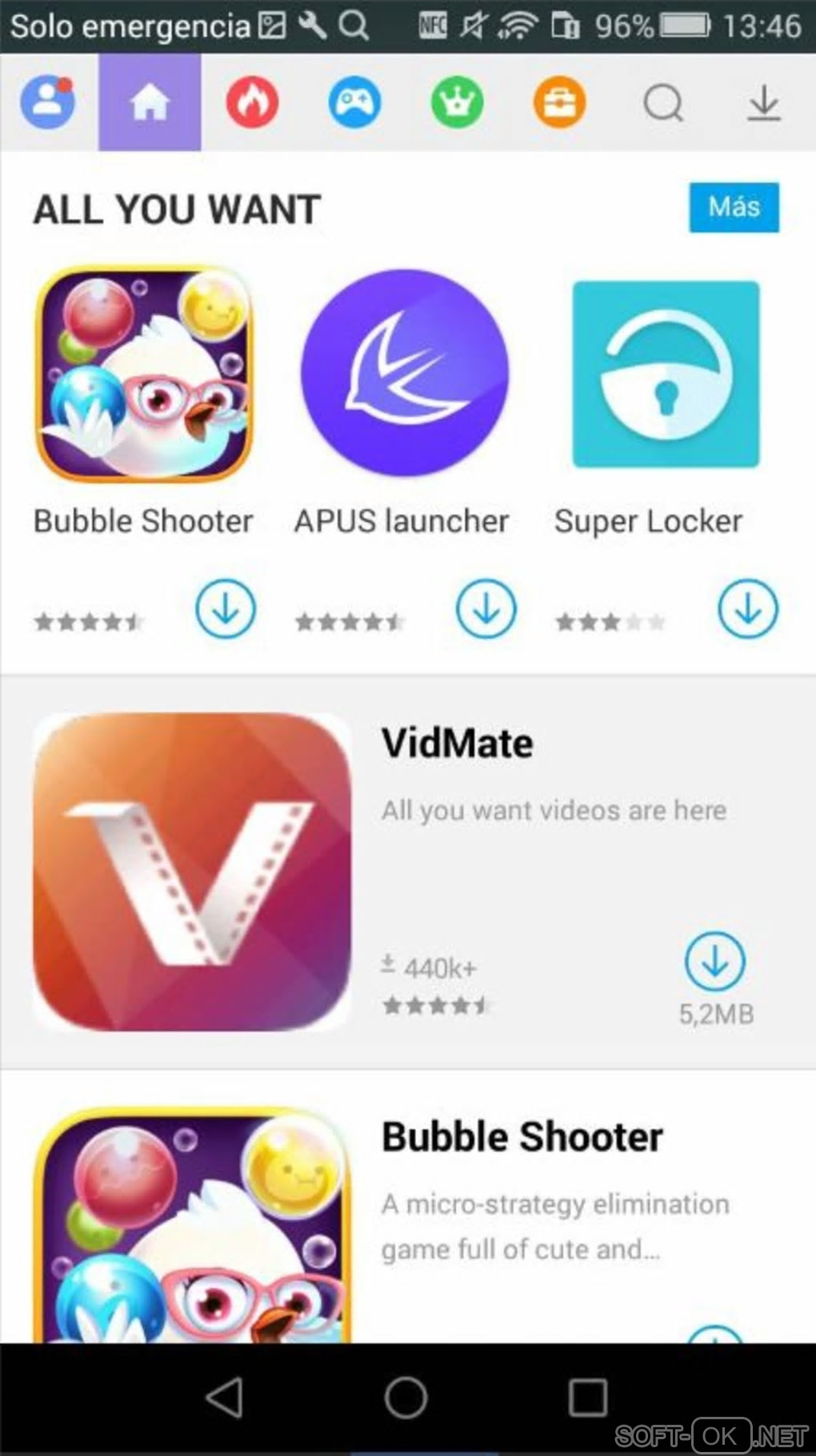Open the Bubble Shooter list entry

tap(522, 1137)
